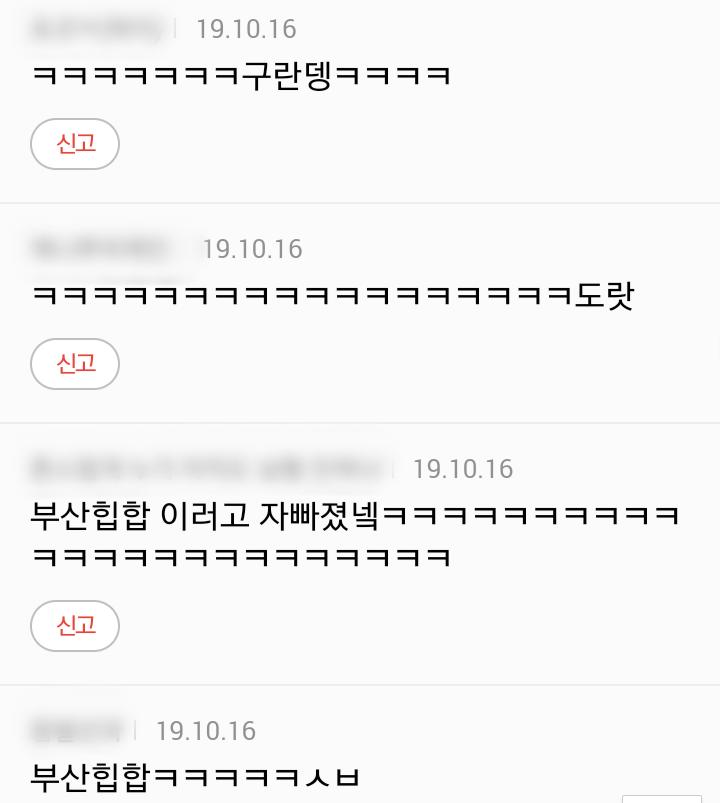The image size is (720, 803).
Task: Report the 부산힙합 이러고 자빠졌넼 comment
Action: (x=75, y=626)
